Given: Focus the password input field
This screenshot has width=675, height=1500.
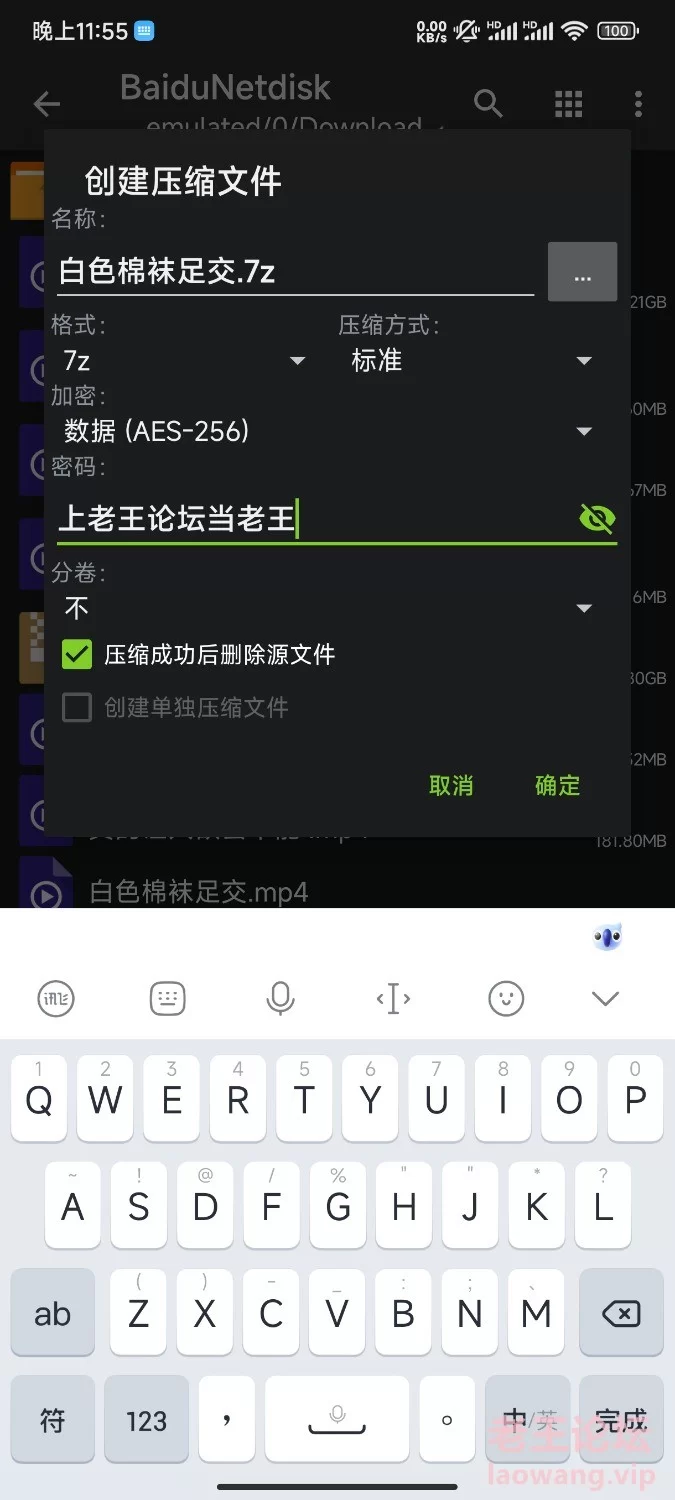Looking at the screenshot, I should pyautogui.click(x=310, y=519).
